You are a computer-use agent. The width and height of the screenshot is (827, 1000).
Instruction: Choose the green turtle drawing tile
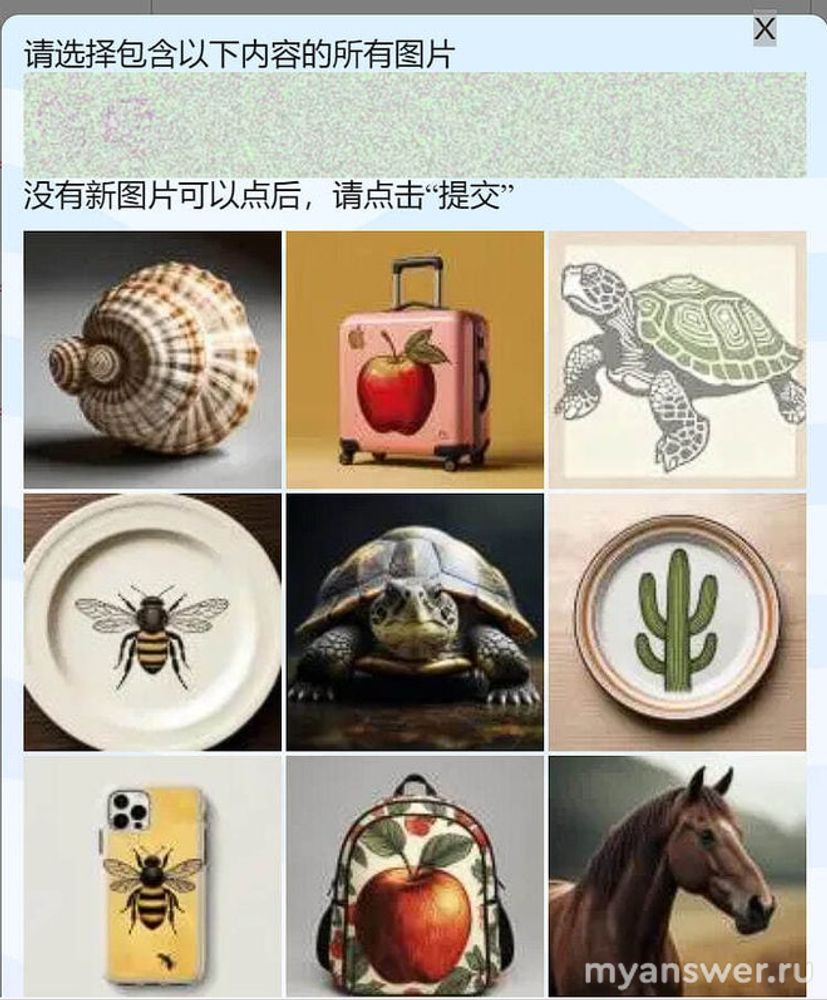pyautogui.click(x=677, y=360)
